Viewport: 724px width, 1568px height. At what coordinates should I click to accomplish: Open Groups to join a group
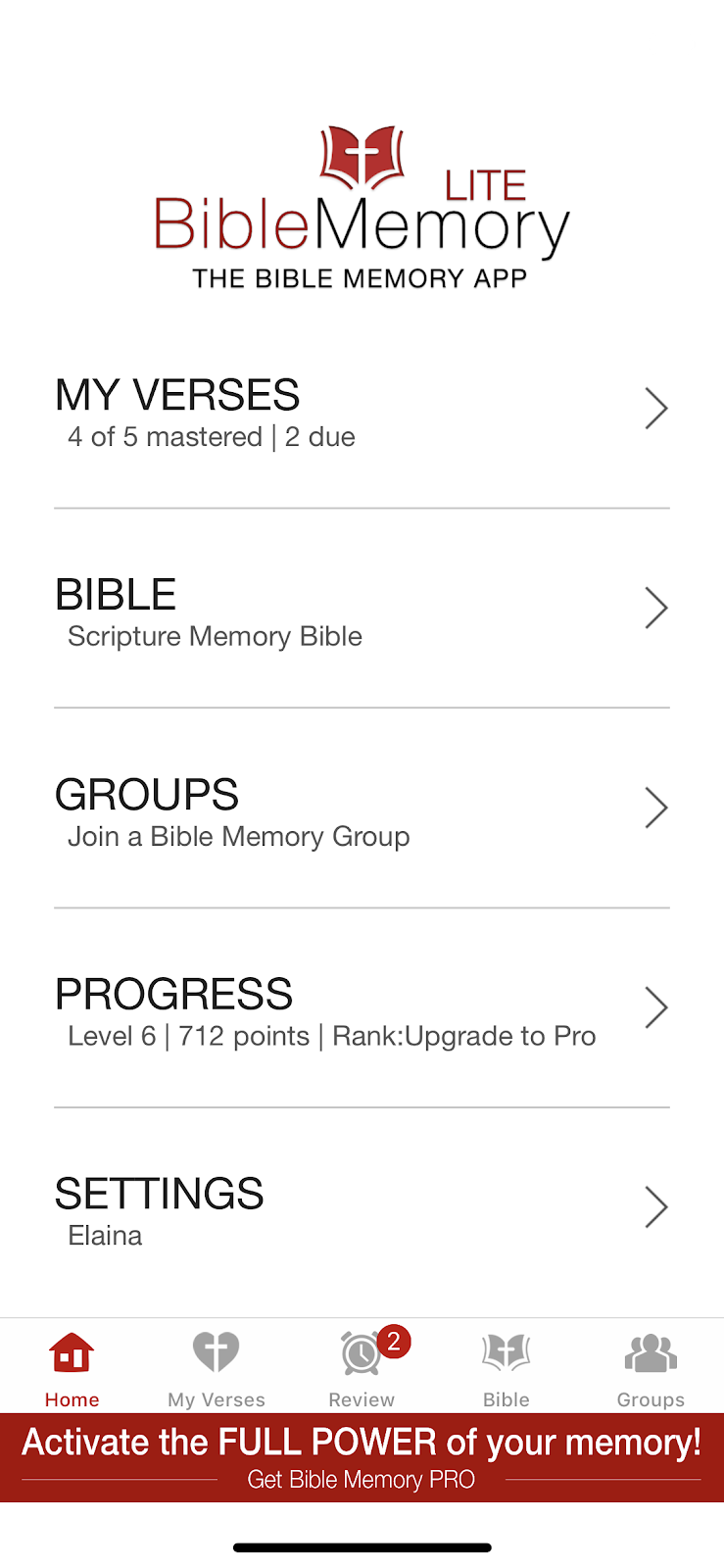362,808
